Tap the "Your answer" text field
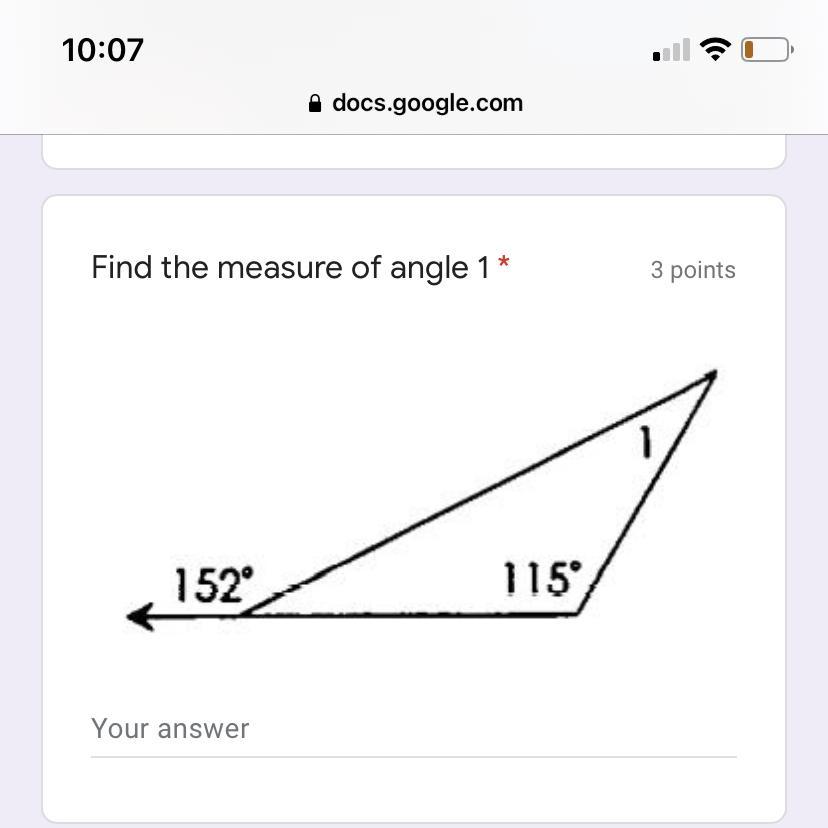The height and width of the screenshot is (828, 828). [x=412, y=729]
